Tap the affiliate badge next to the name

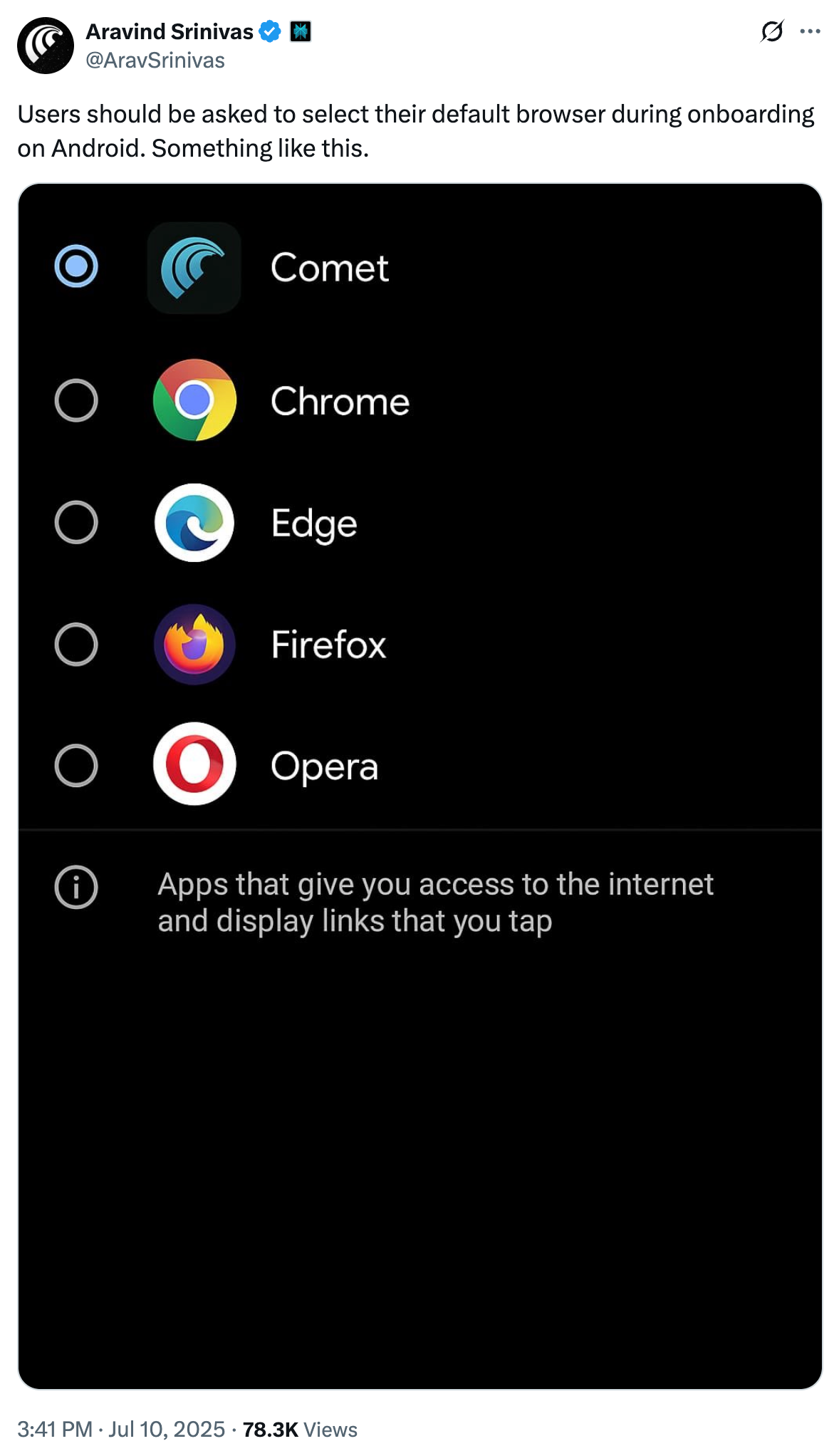pyautogui.click(x=301, y=31)
